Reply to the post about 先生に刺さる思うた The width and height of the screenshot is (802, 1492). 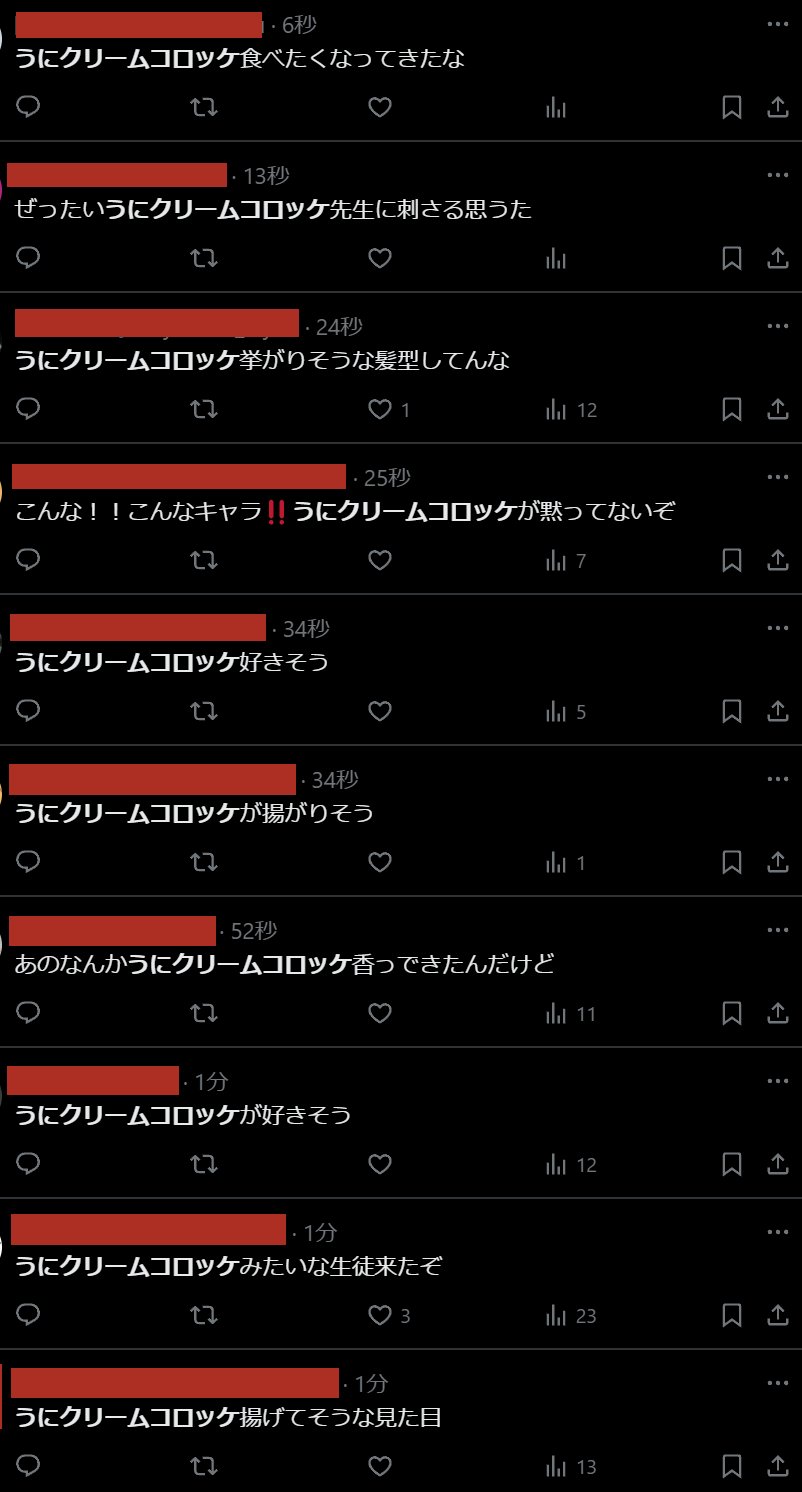[29, 258]
